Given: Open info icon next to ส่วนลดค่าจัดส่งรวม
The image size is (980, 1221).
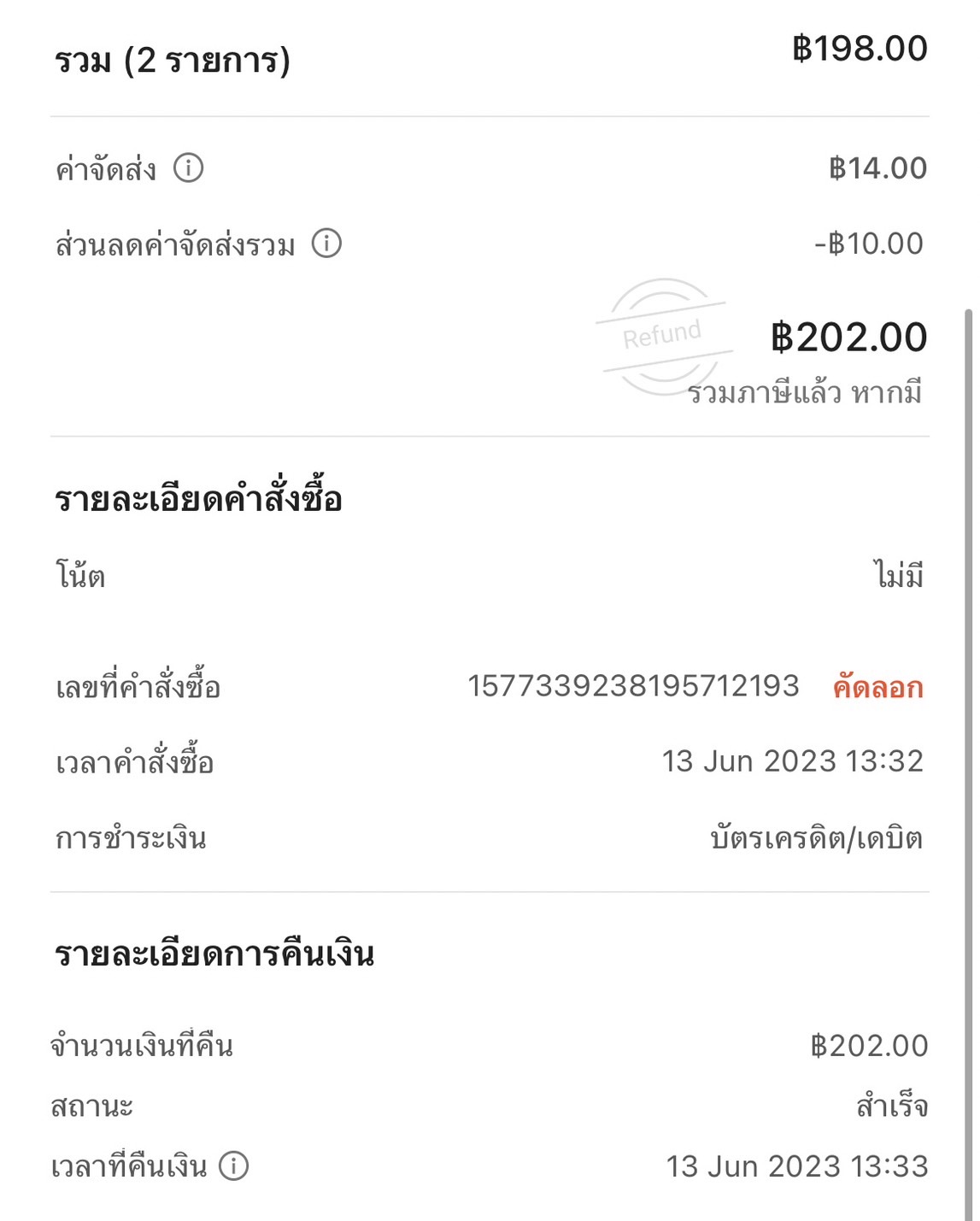Looking at the screenshot, I should pyautogui.click(x=326, y=244).
